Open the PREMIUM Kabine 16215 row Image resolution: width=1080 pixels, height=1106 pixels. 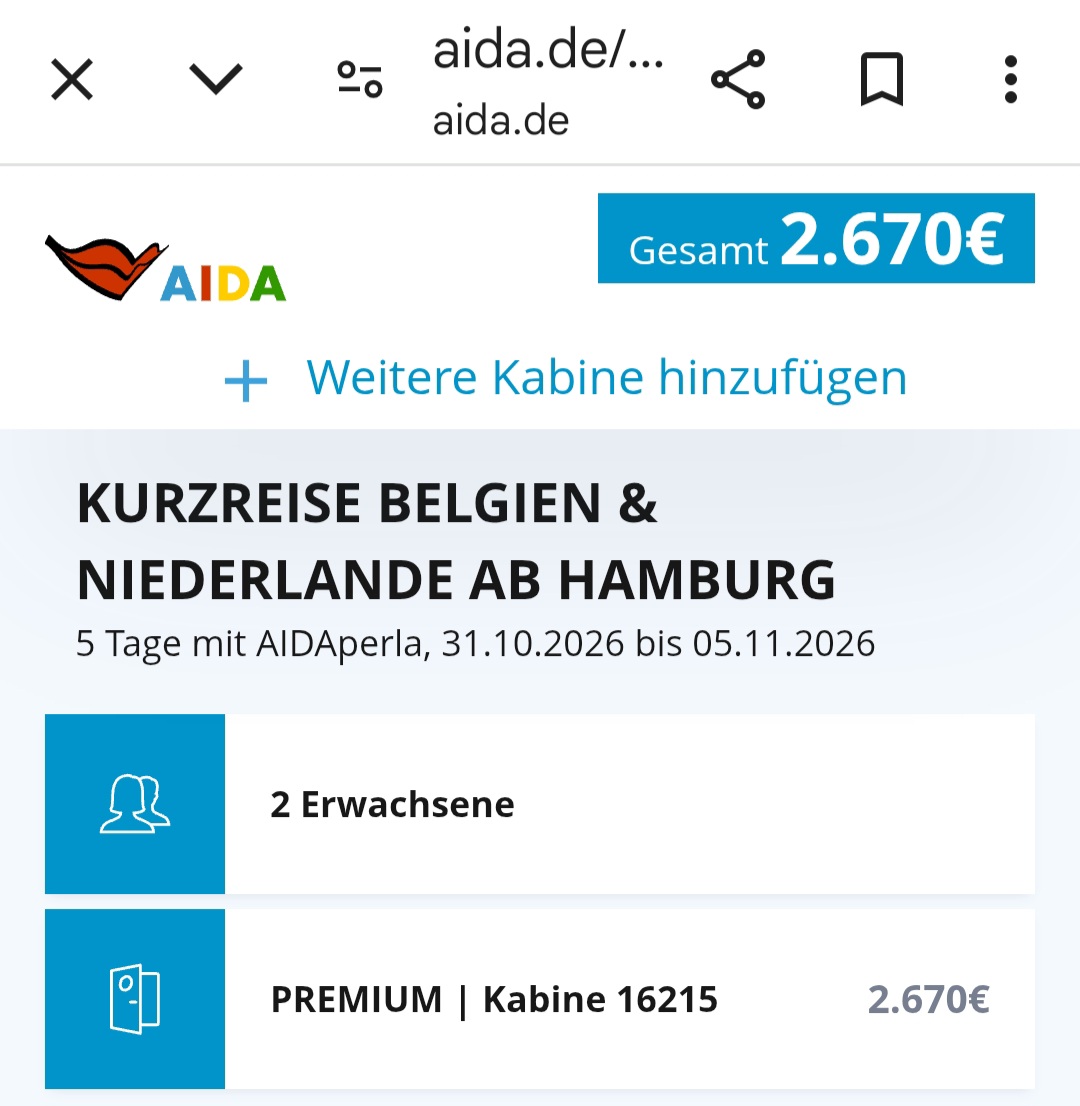click(540, 999)
